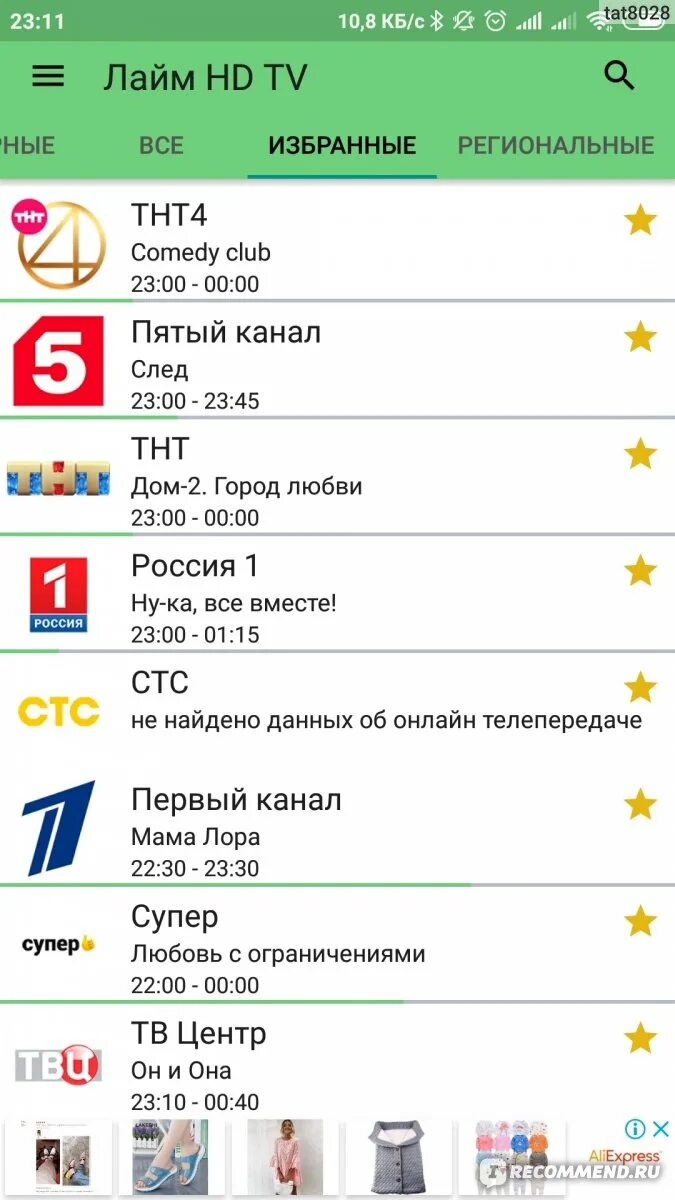Tap the ad info icon
This screenshot has width=675, height=1200.
634,1129
